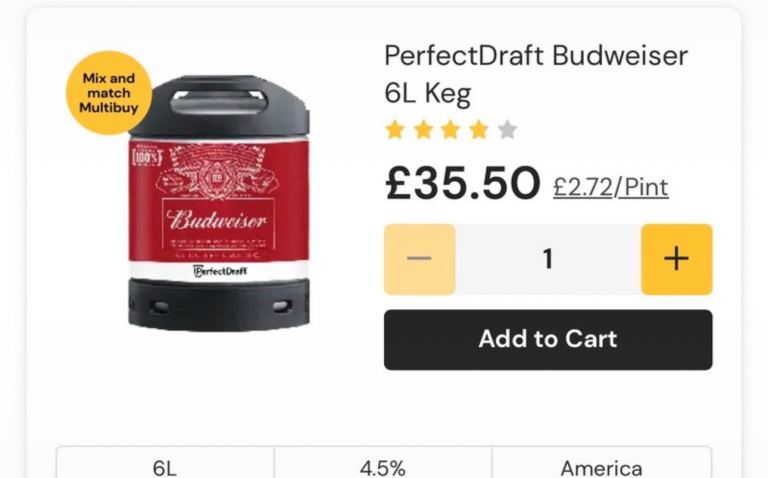Tap the quantity field showing 1

coord(548,259)
